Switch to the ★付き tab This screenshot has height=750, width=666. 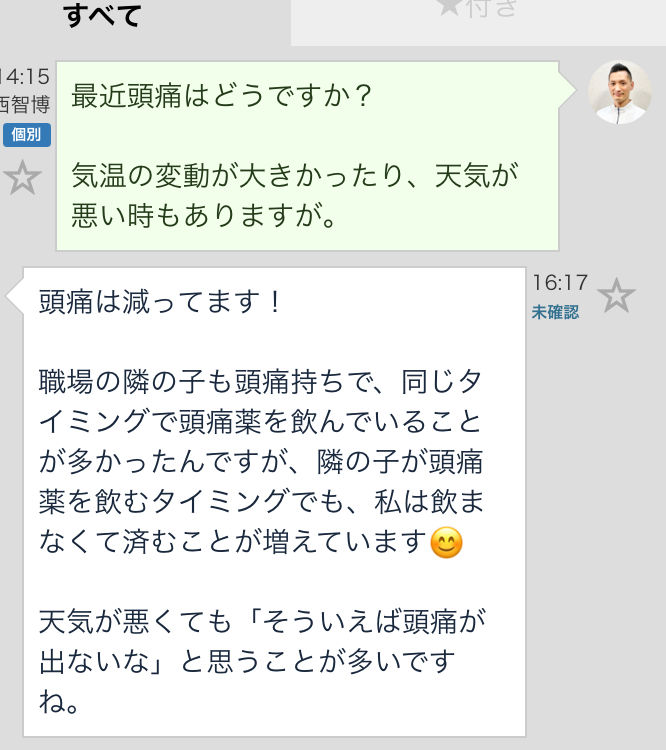click(478, 12)
